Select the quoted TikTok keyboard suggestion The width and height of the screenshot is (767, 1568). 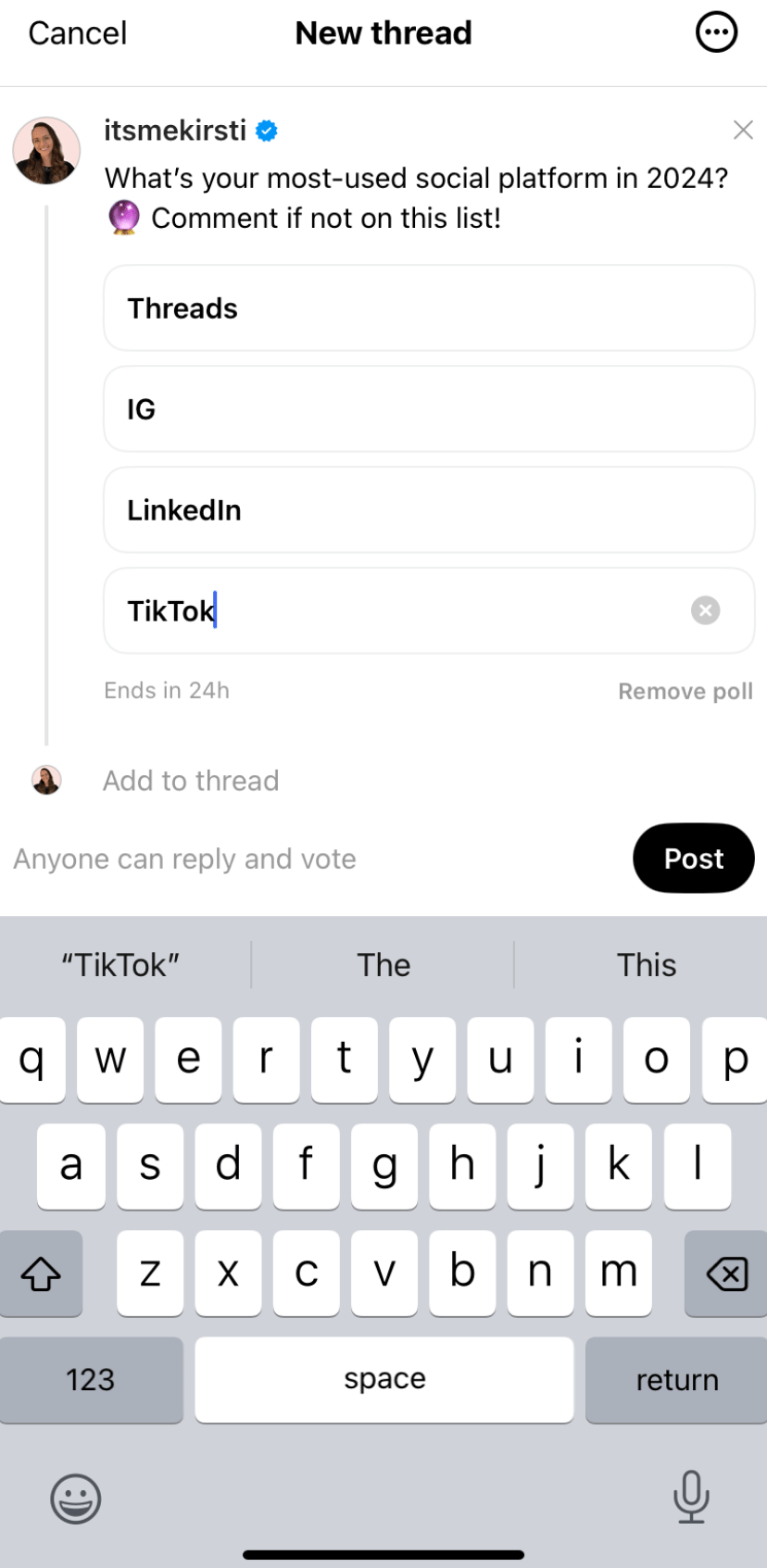click(x=121, y=964)
